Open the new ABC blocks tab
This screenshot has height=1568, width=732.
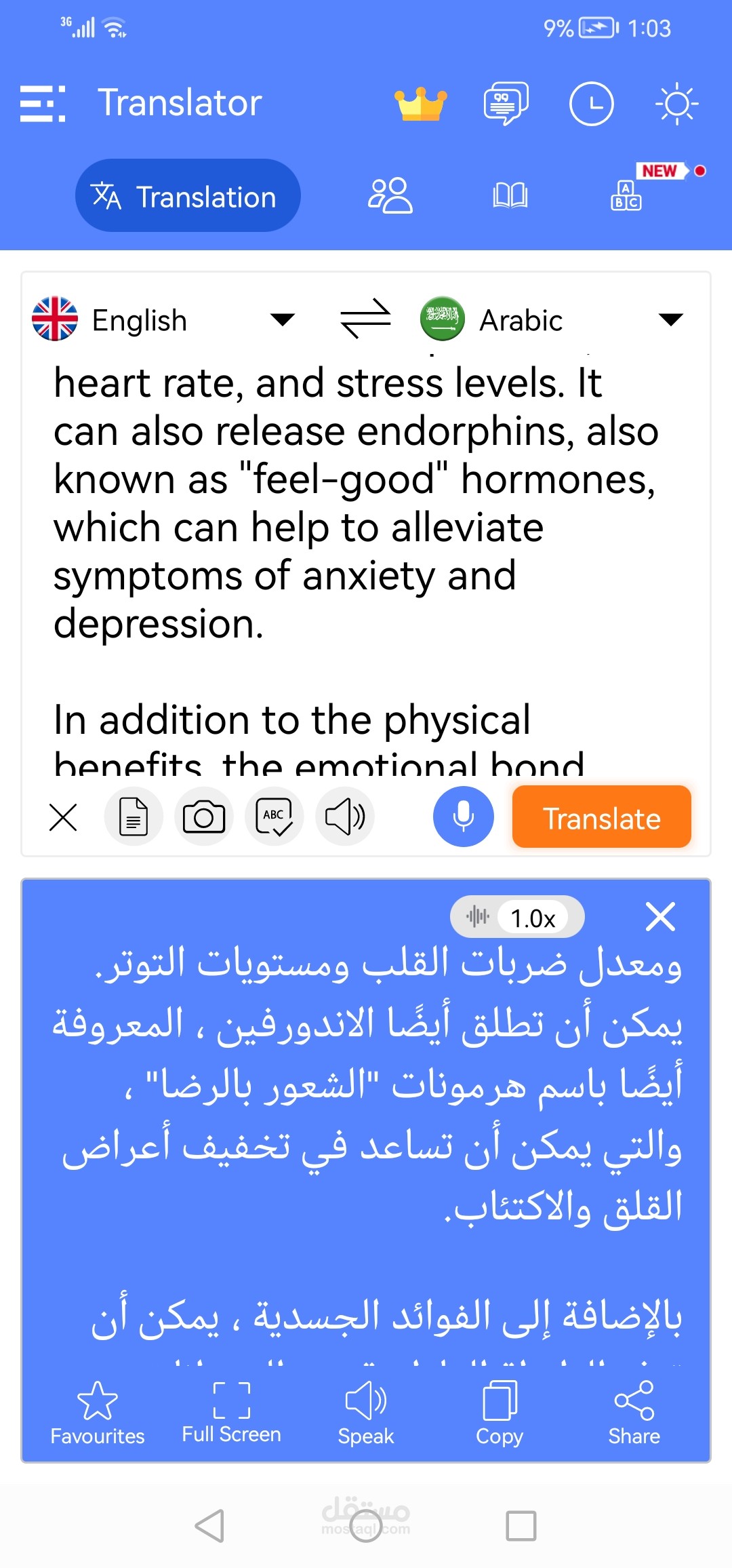tap(626, 196)
